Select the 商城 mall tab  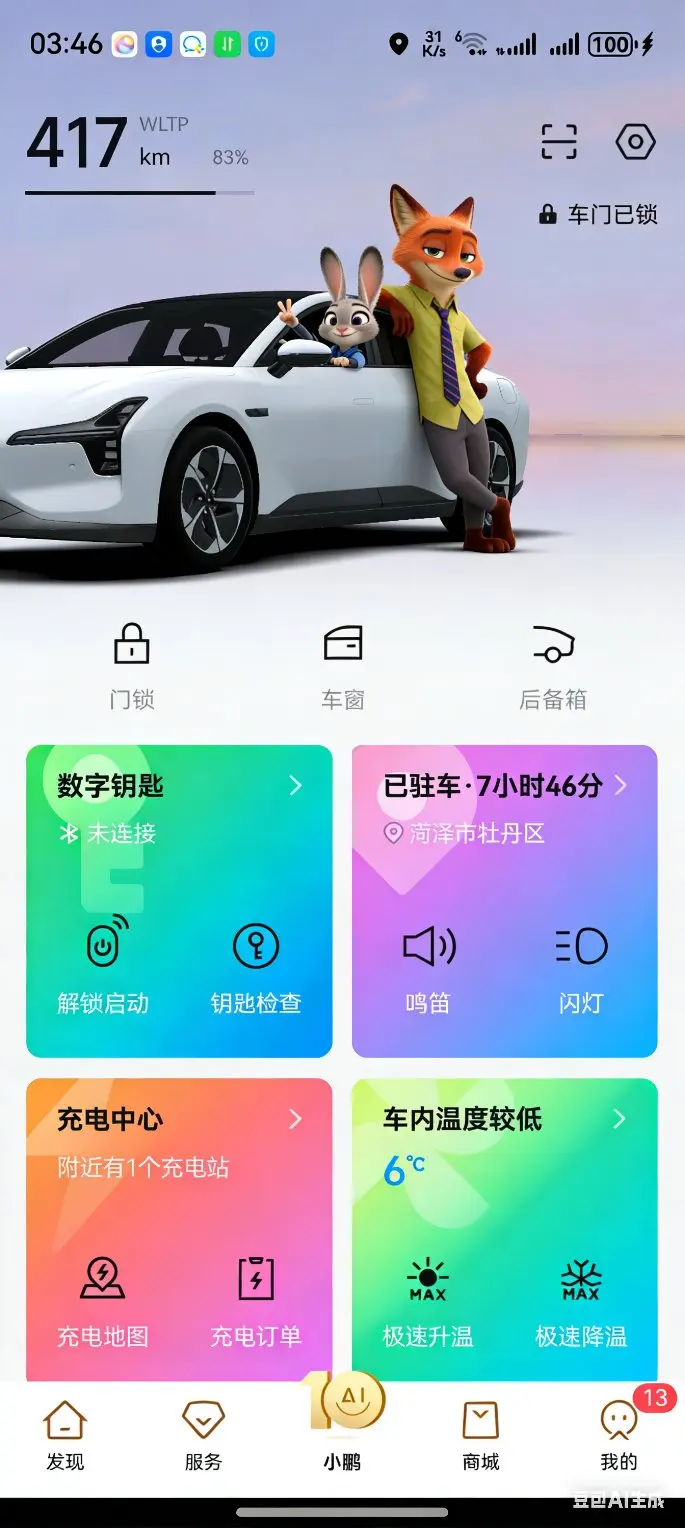pyautogui.click(x=481, y=1434)
